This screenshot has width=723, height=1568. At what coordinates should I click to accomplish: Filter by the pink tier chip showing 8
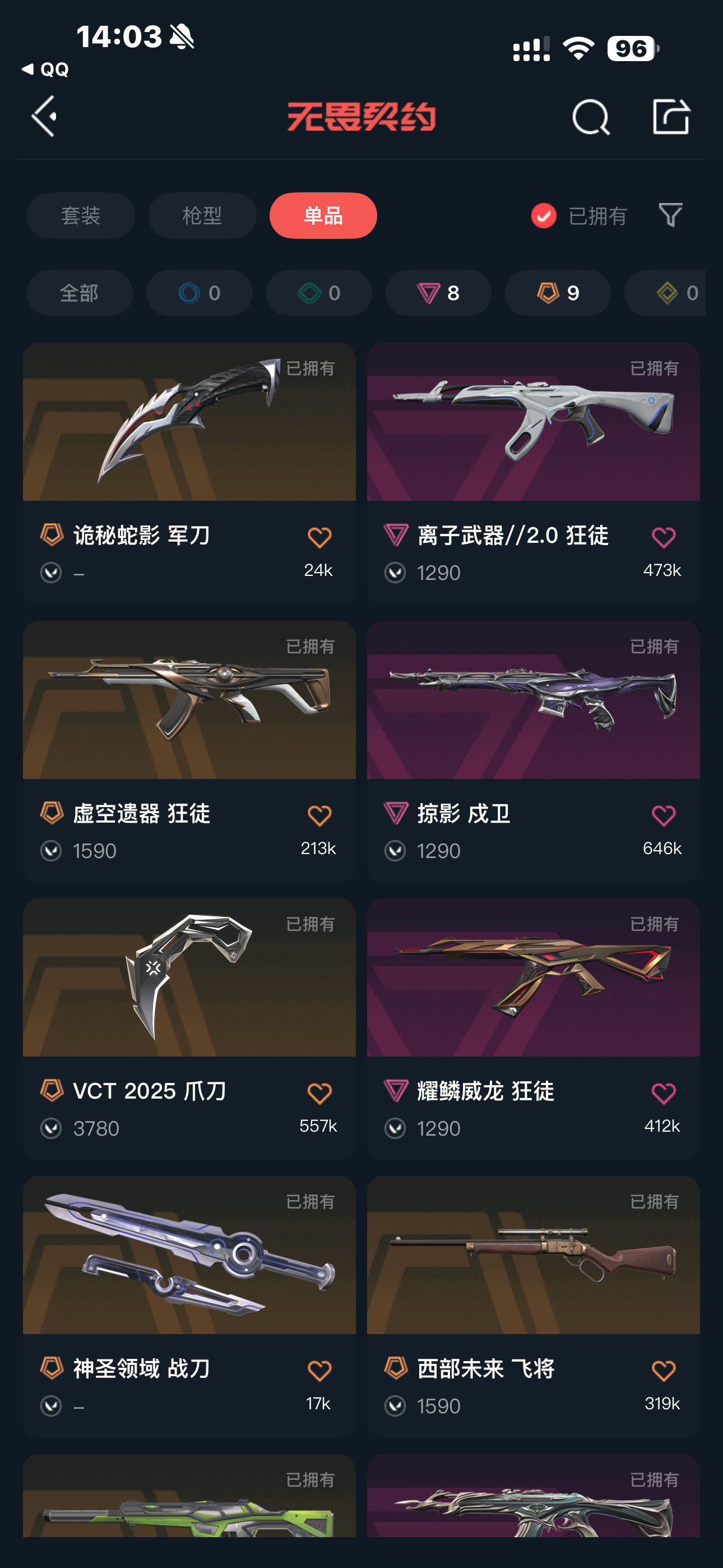pyautogui.click(x=438, y=293)
